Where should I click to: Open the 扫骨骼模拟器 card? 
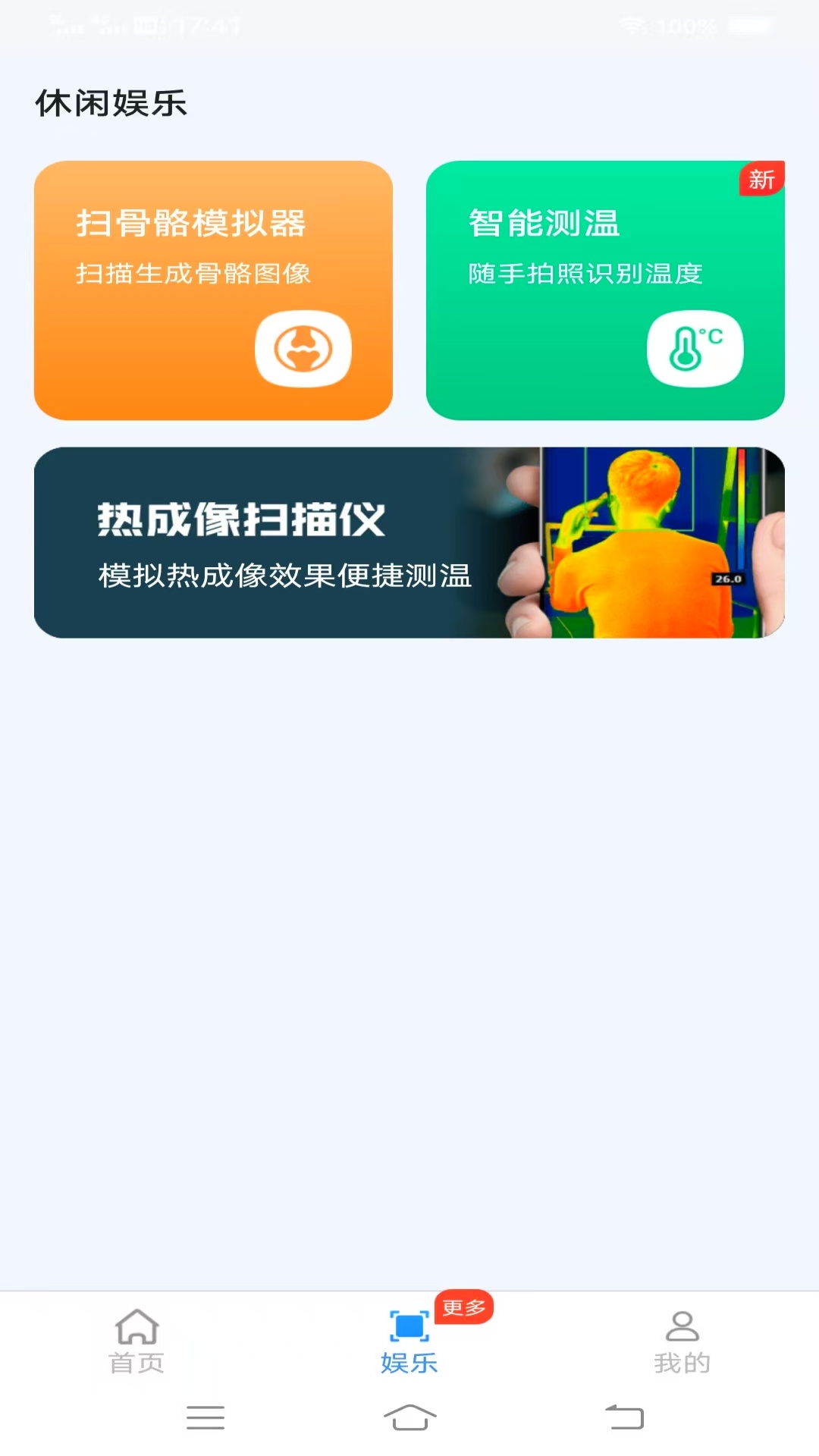point(213,290)
